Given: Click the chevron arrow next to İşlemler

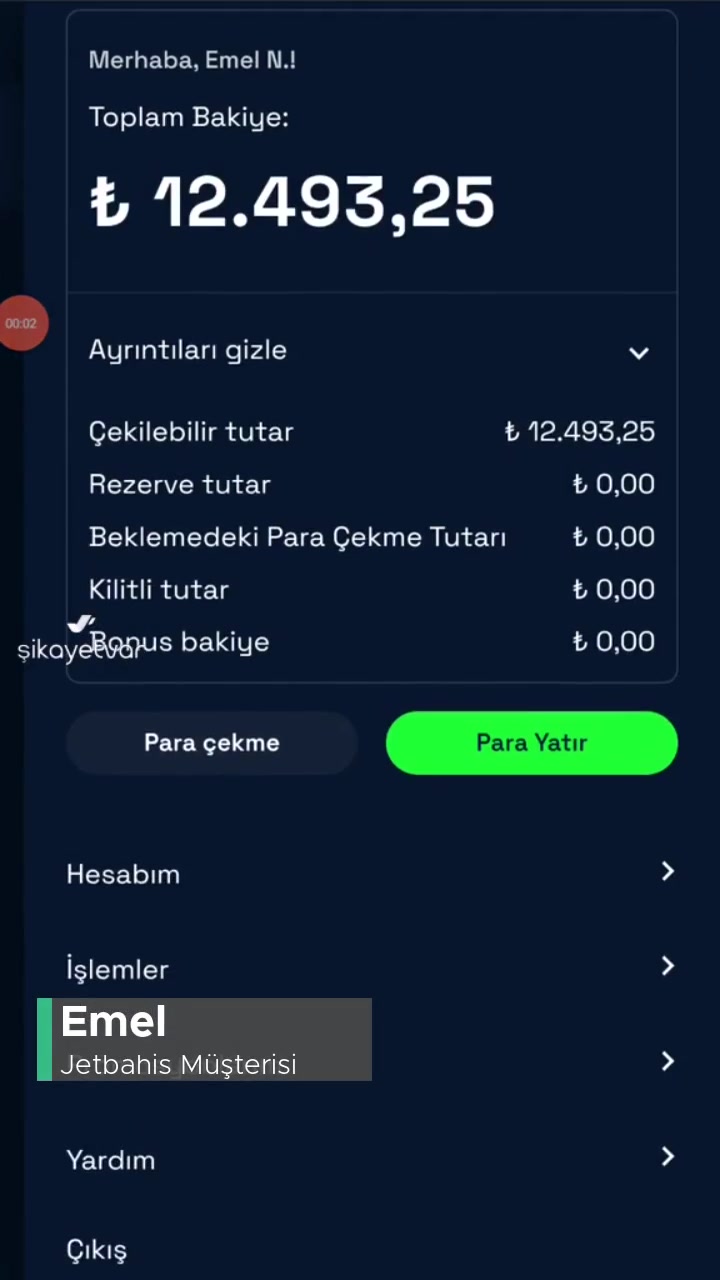Looking at the screenshot, I should click(x=667, y=966).
